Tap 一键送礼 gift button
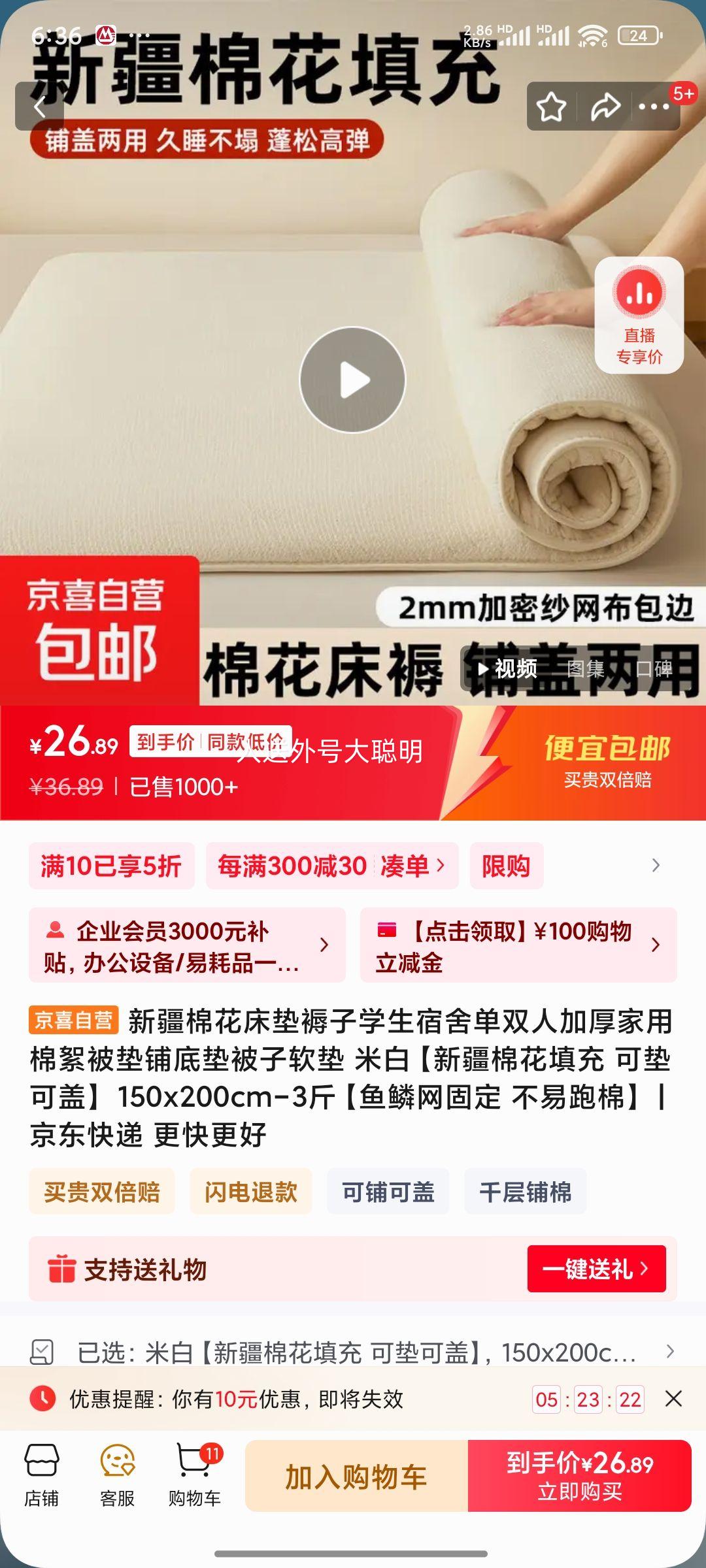Image resolution: width=706 pixels, height=1568 pixels. point(596,1269)
